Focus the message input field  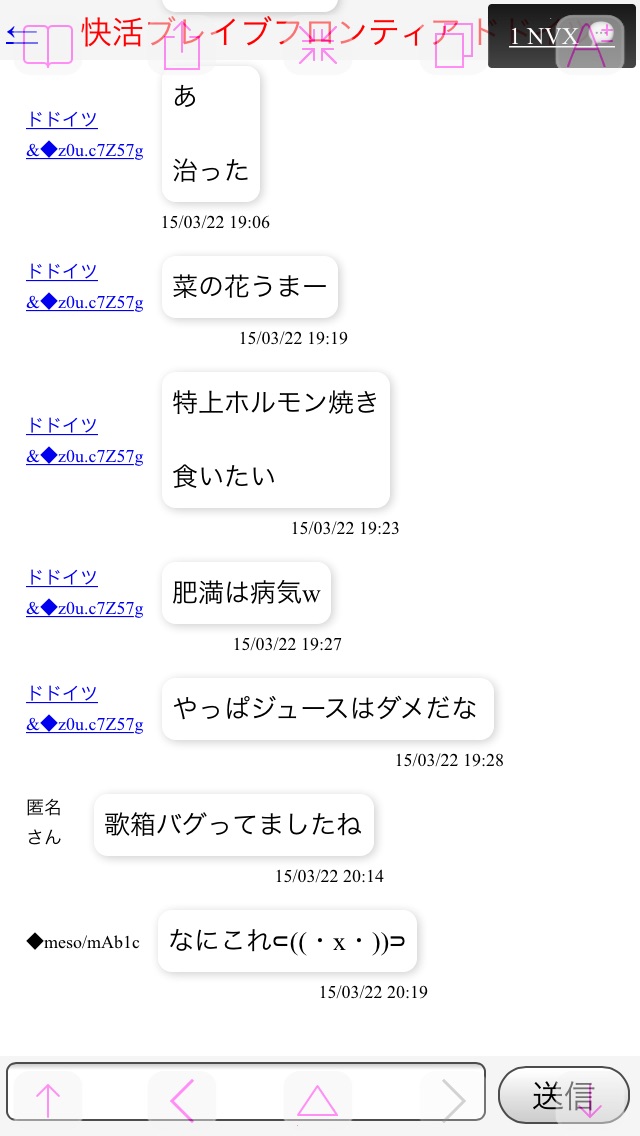pyautogui.click(x=246, y=1095)
